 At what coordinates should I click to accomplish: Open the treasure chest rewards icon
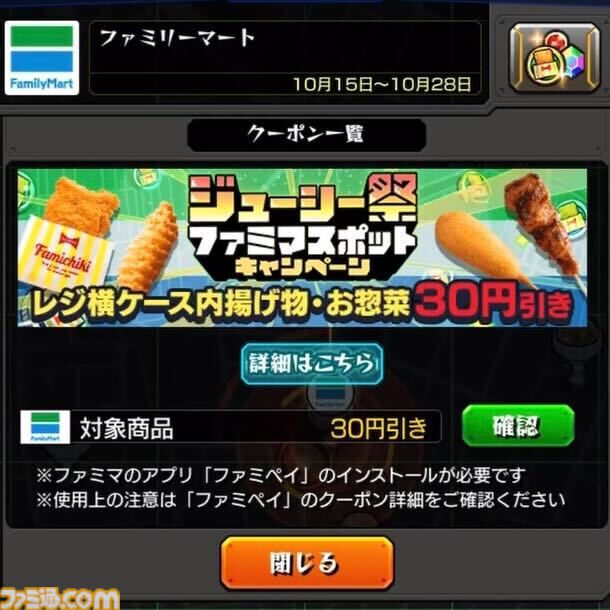tap(549, 57)
